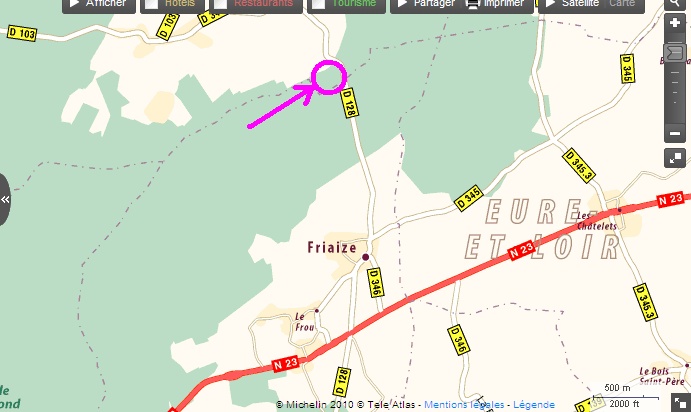Open the Mentions légales link
The width and height of the screenshot is (691, 412).
[466, 404]
